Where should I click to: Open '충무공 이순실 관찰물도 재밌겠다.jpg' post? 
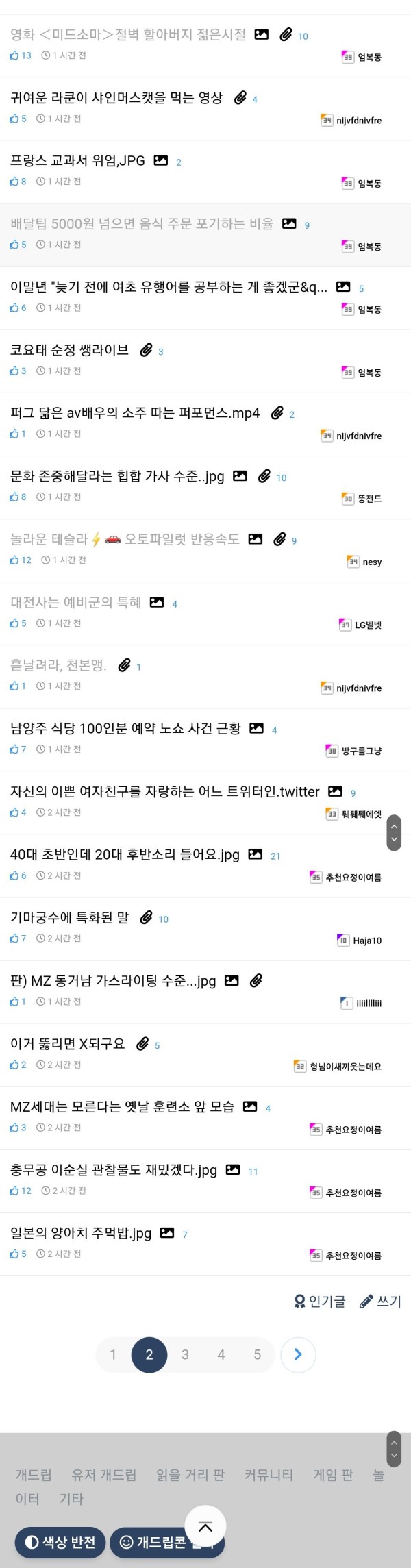pyautogui.click(x=114, y=1170)
